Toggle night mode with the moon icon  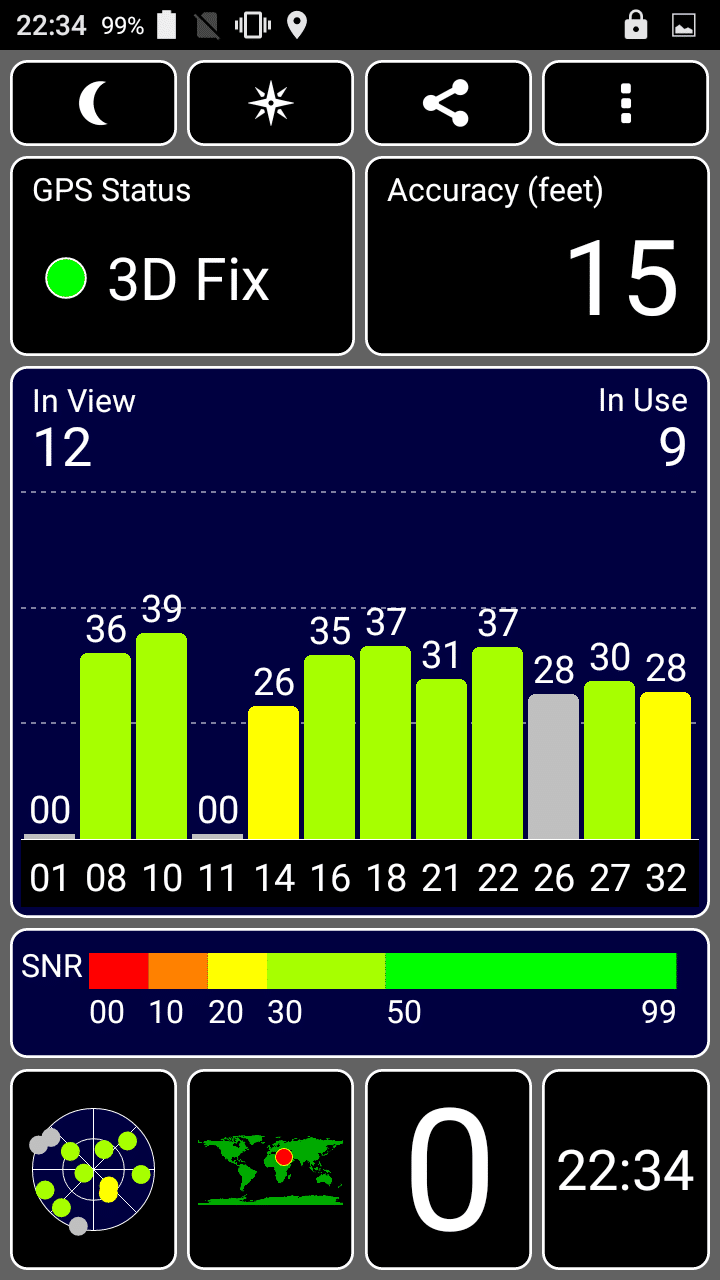coord(93,103)
